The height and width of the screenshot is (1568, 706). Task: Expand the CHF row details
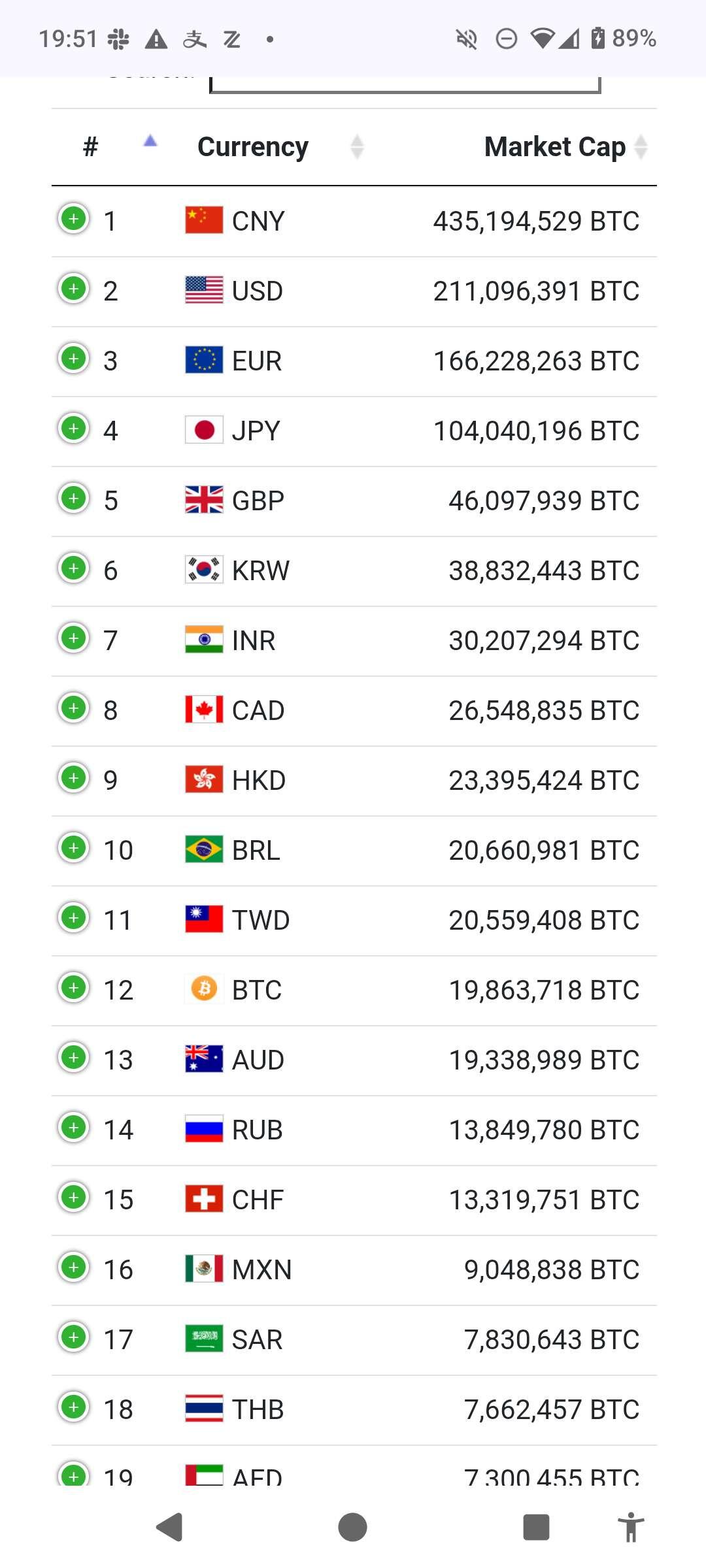(x=74, y=1198)
